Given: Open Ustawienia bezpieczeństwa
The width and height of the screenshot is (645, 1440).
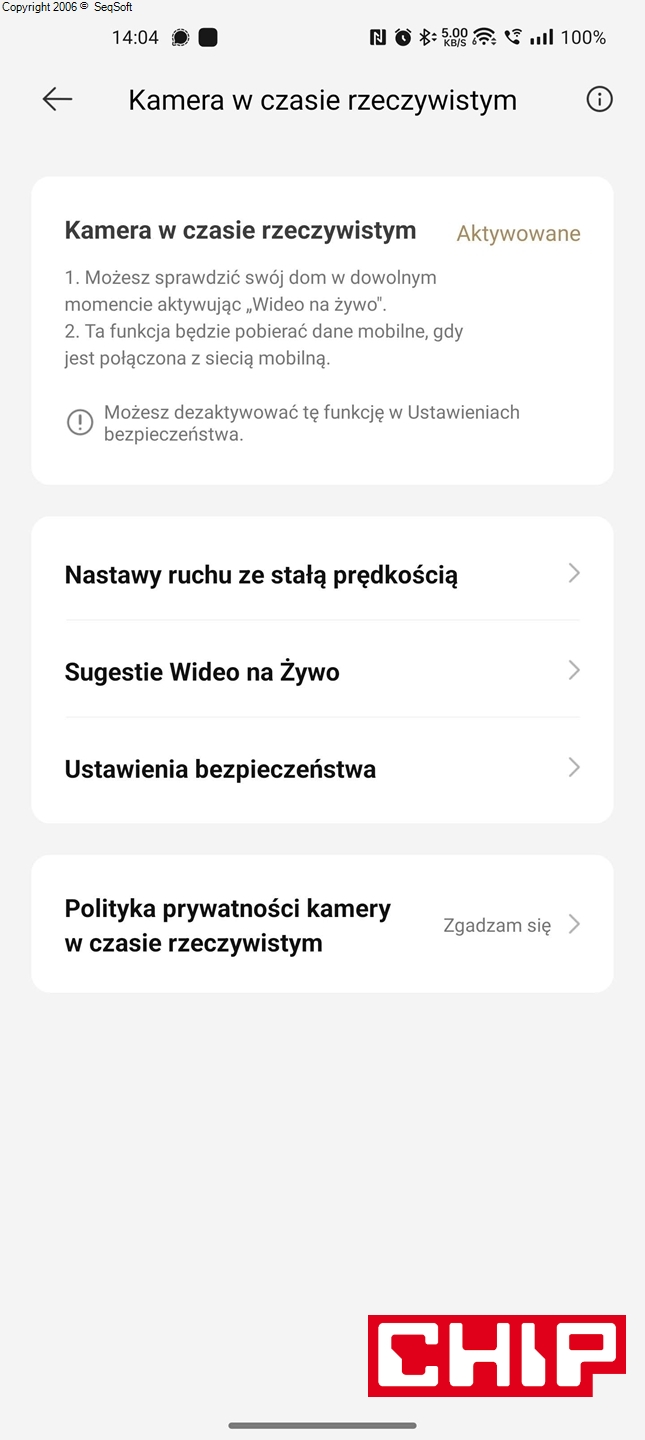Looking at the screenshot, I should (321, 768).
